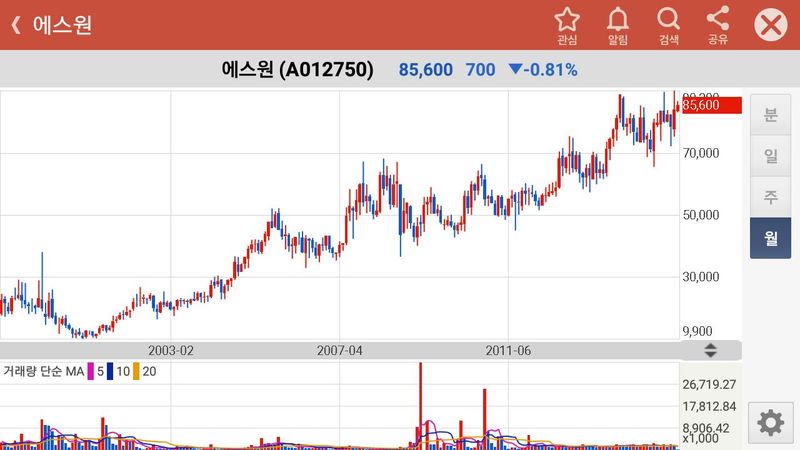This screenshot has height=450, width=800.
Task: Open the 알림 alert bell
Action: (618, 25)
